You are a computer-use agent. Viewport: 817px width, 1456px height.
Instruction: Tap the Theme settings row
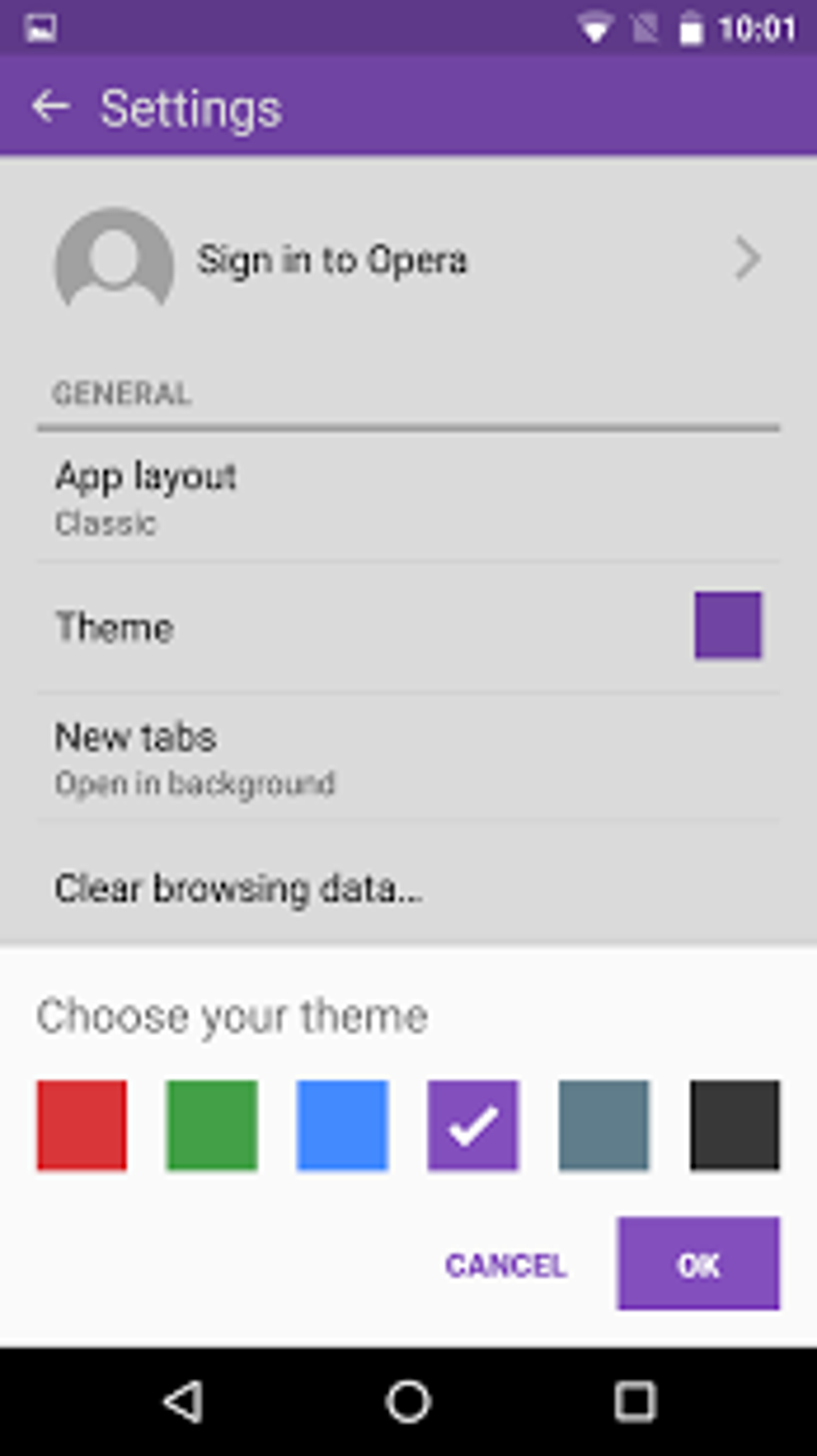pyautogui.click(x=408, y=627)
